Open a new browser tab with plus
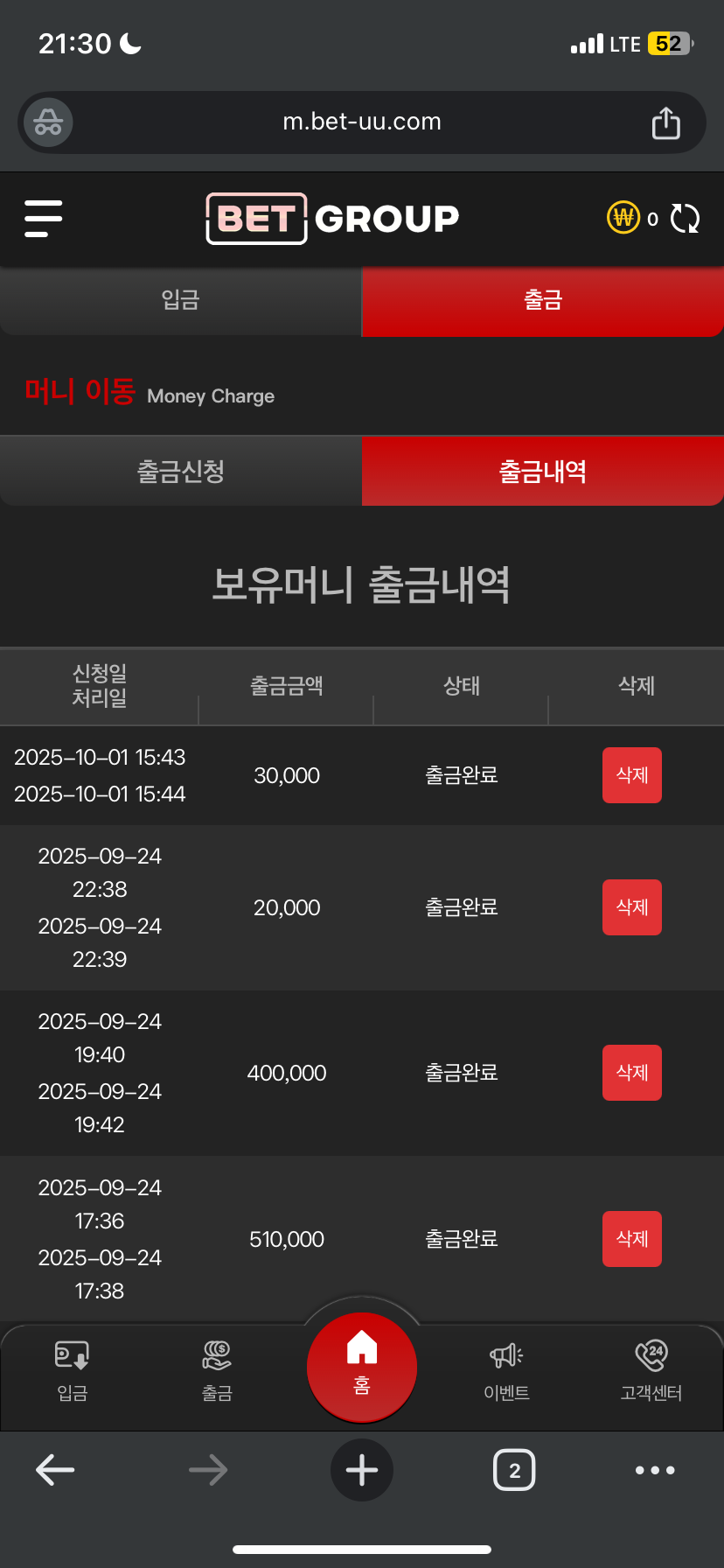The height and width of the screenshot is (1568, 724). click(362, 1470)
